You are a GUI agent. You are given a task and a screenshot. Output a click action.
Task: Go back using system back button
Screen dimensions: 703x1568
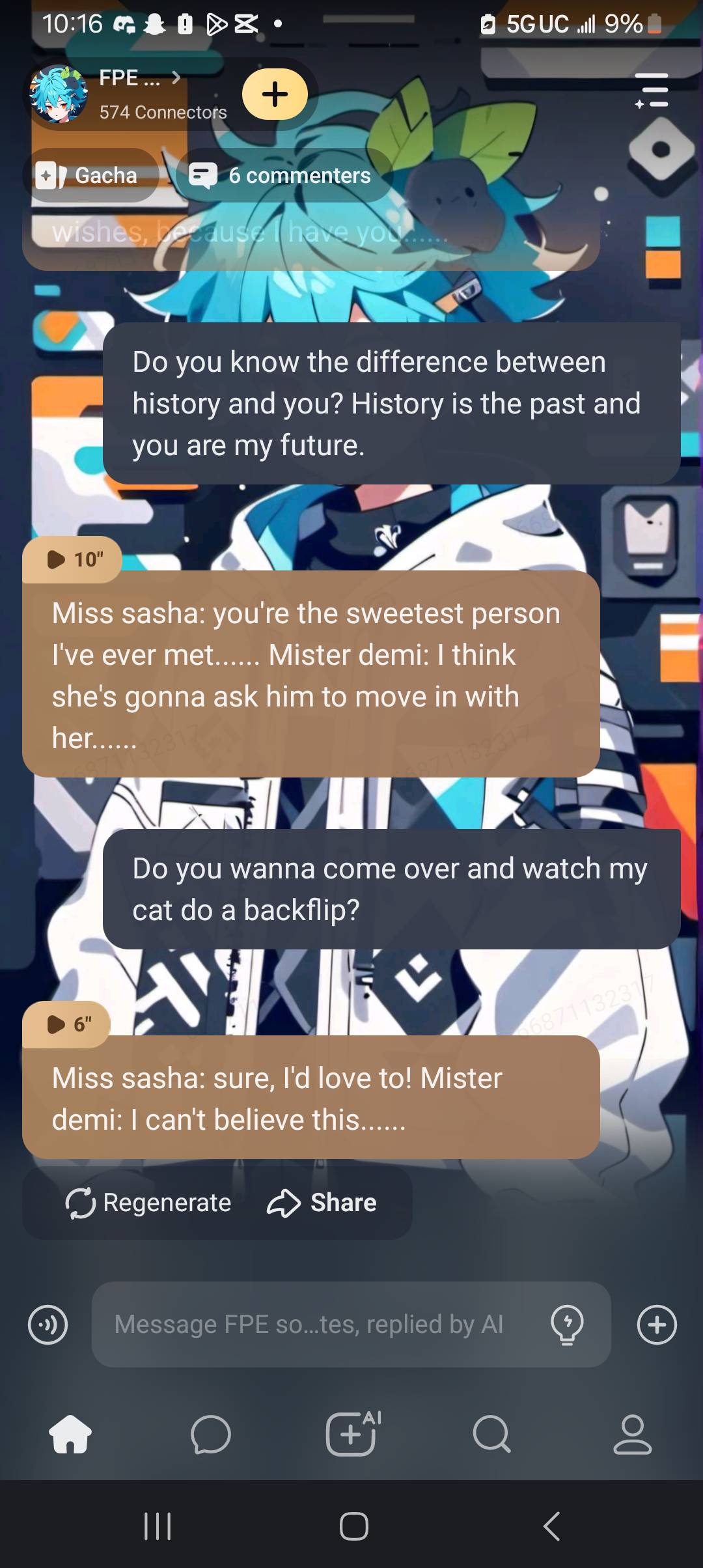(x=551, y=1526)
